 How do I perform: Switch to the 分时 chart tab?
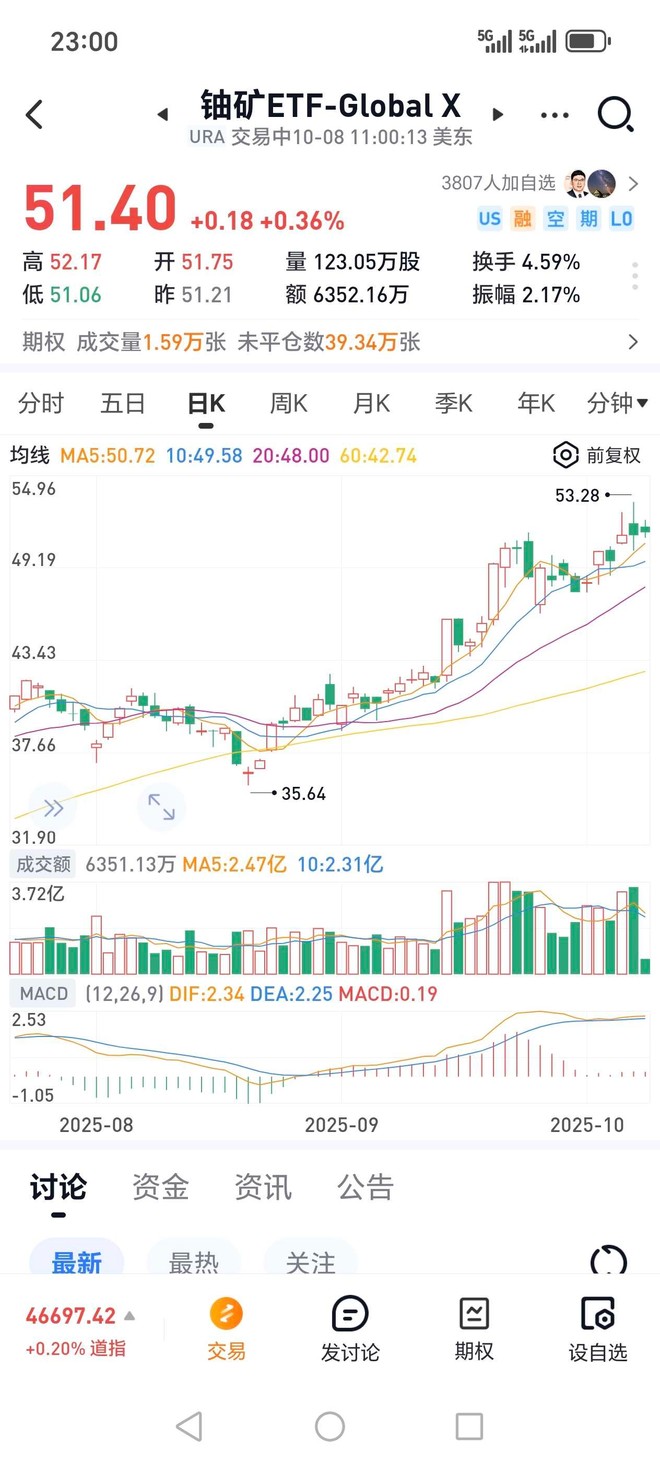pyautogui.click(x=41, y=404)
